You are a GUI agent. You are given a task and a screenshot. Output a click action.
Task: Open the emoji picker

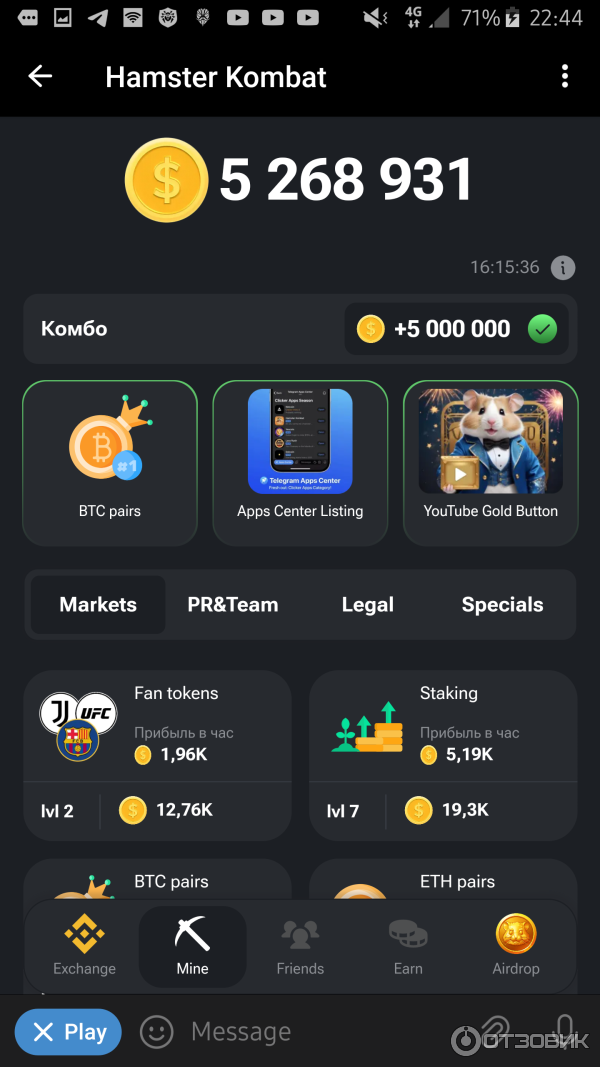click(x=156, y=1032)
